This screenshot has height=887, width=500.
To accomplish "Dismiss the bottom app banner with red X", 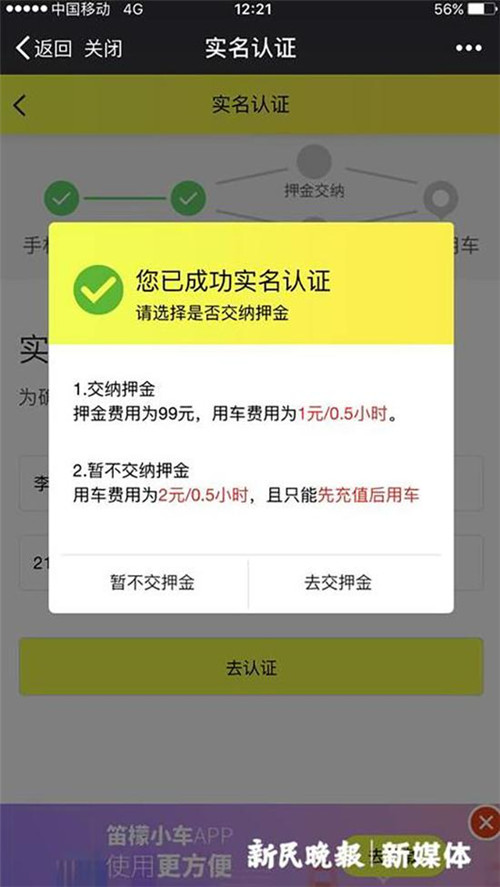I will (x=485, y=823).
